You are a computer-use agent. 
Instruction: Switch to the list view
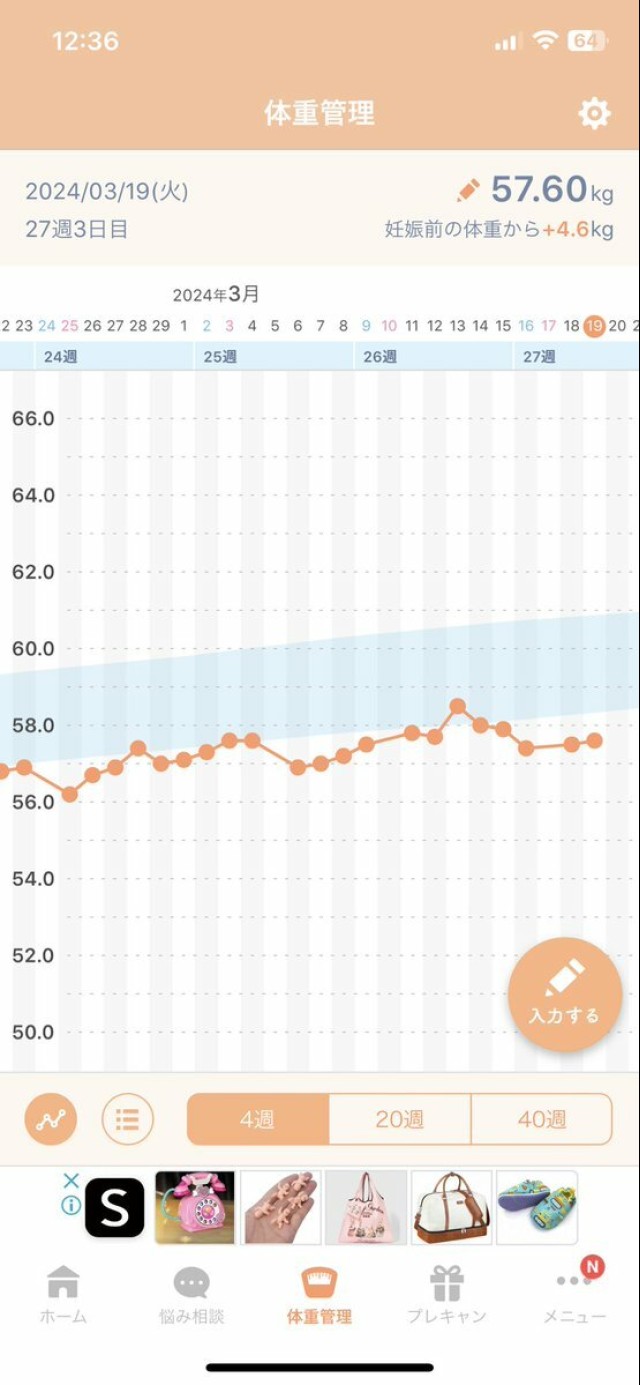pos(127,1119)
